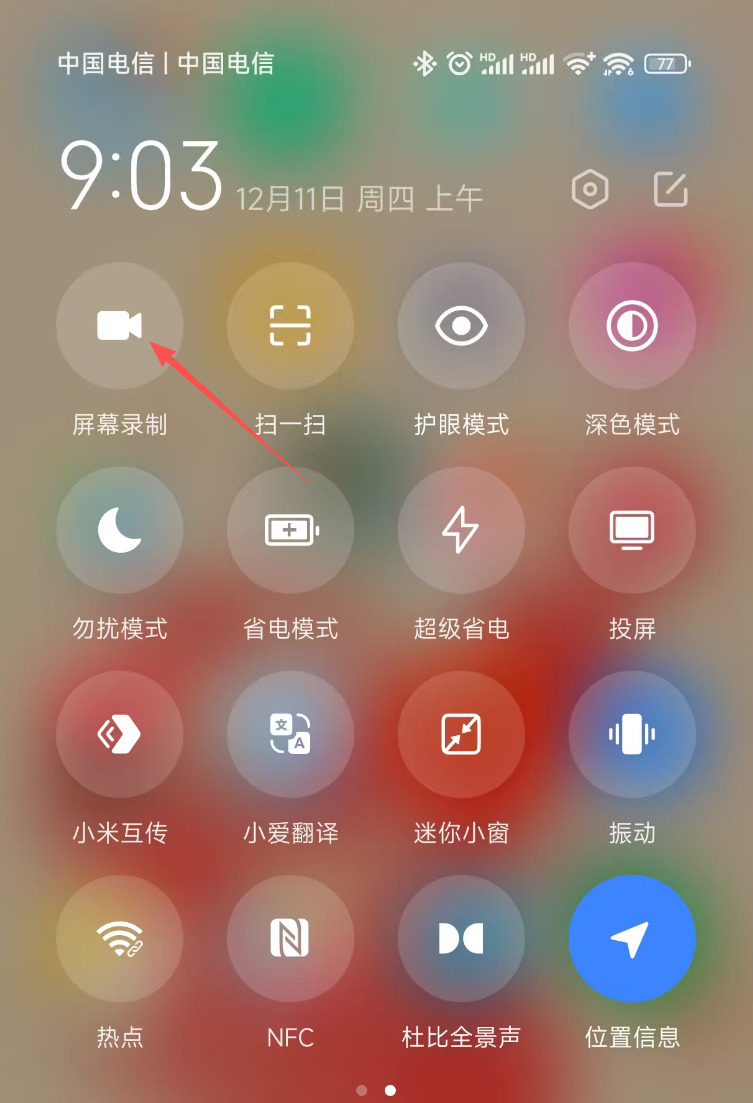The image size is (753, 1103).
Task: Launch Mi Share (小米互传)
Action: pos(120,734)
